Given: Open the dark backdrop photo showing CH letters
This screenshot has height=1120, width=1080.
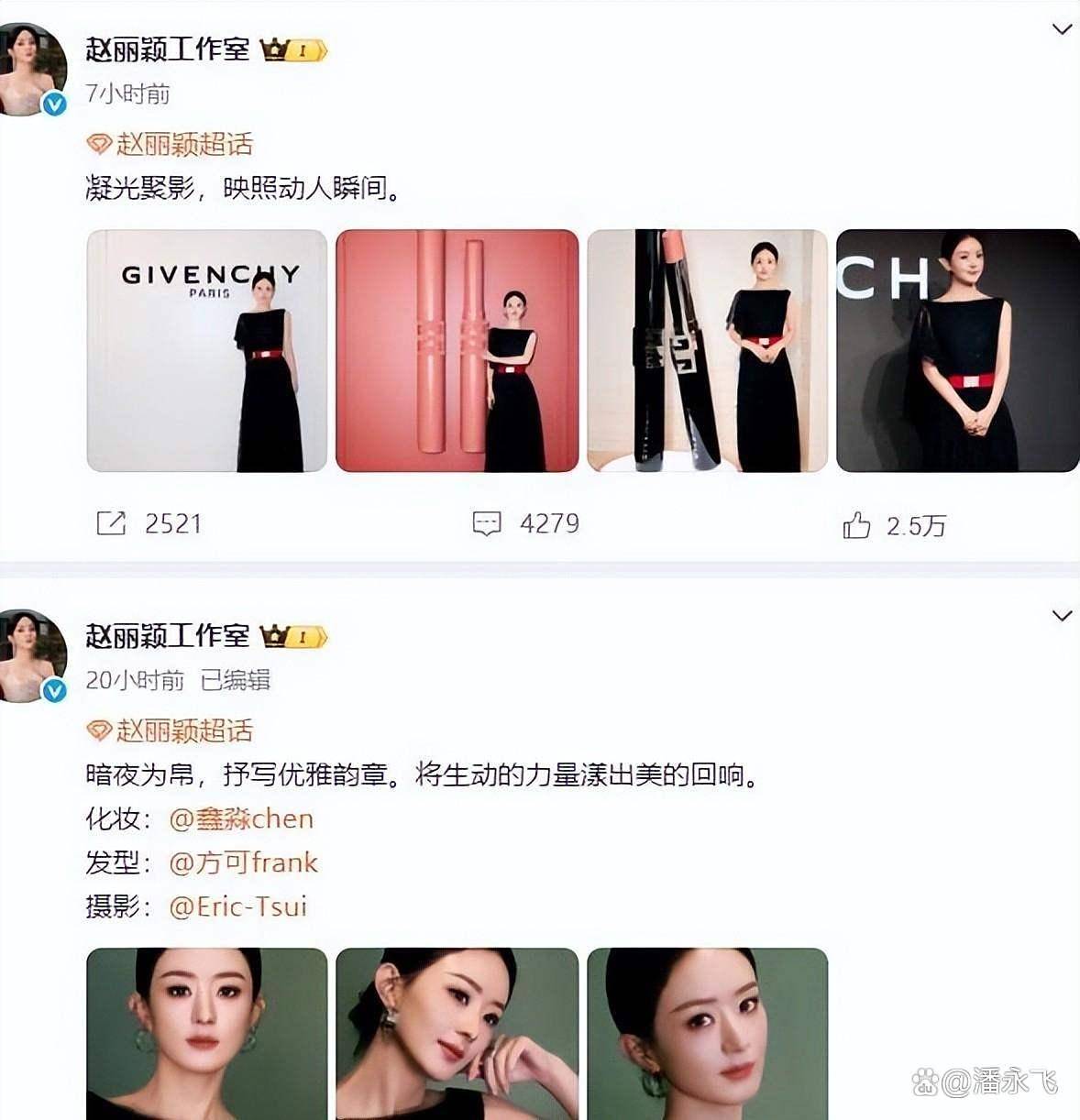Looking at the screenshot, I should click(957, 351).
